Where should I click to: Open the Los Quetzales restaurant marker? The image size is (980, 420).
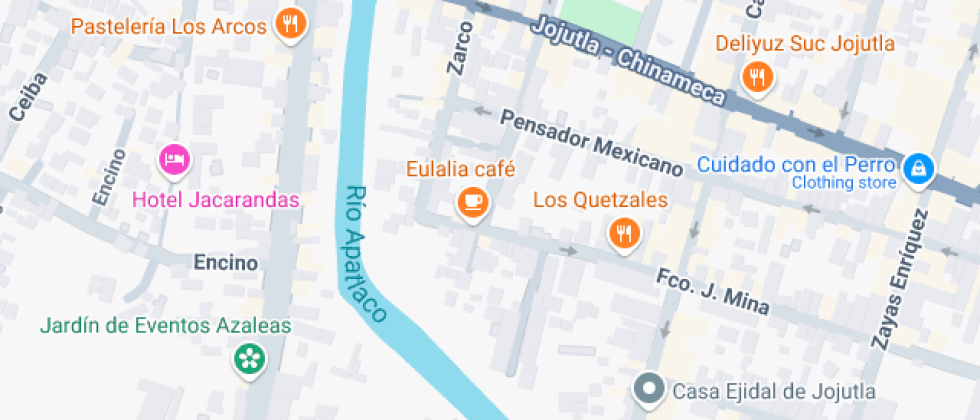click(625, 234)
